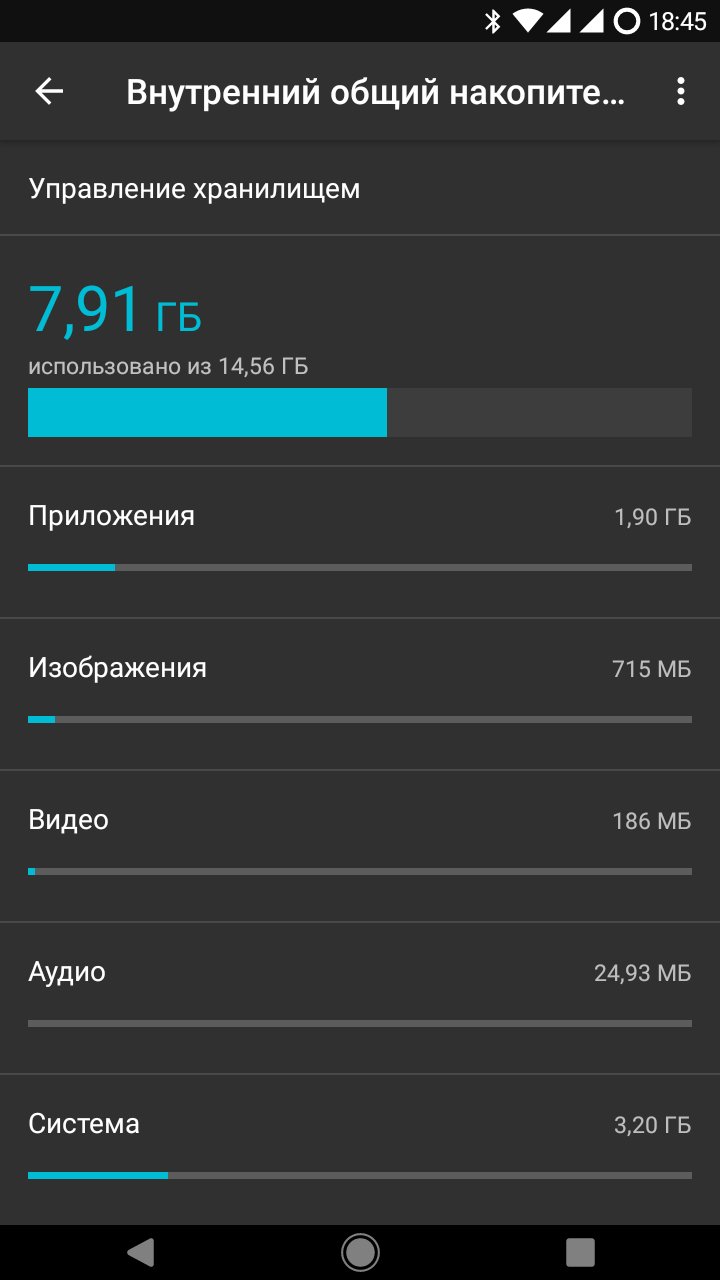This screenshot has height=1280, width=720.
Task: Show Система storage details
Action: pos(360,1148)
